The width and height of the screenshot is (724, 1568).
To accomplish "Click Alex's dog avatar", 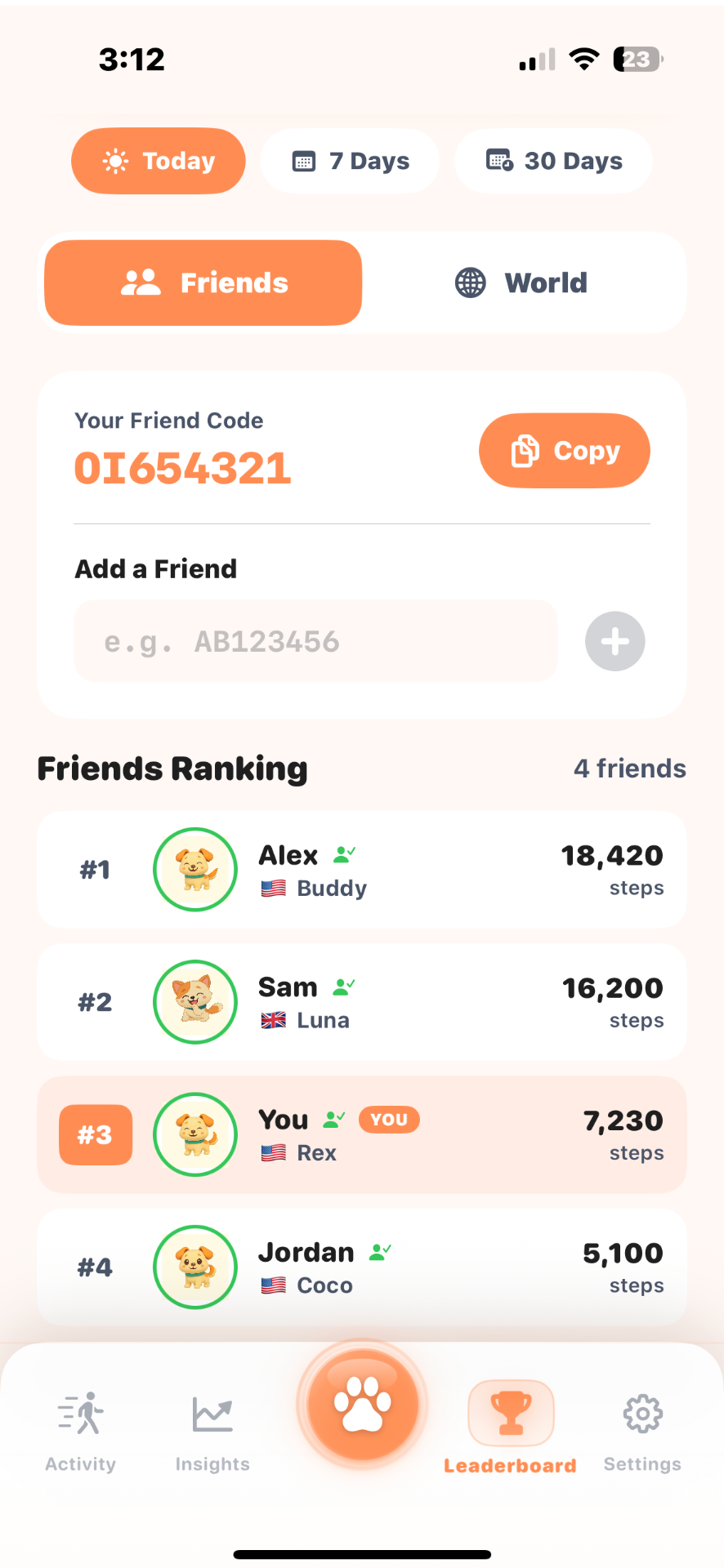I will [194, 869].
